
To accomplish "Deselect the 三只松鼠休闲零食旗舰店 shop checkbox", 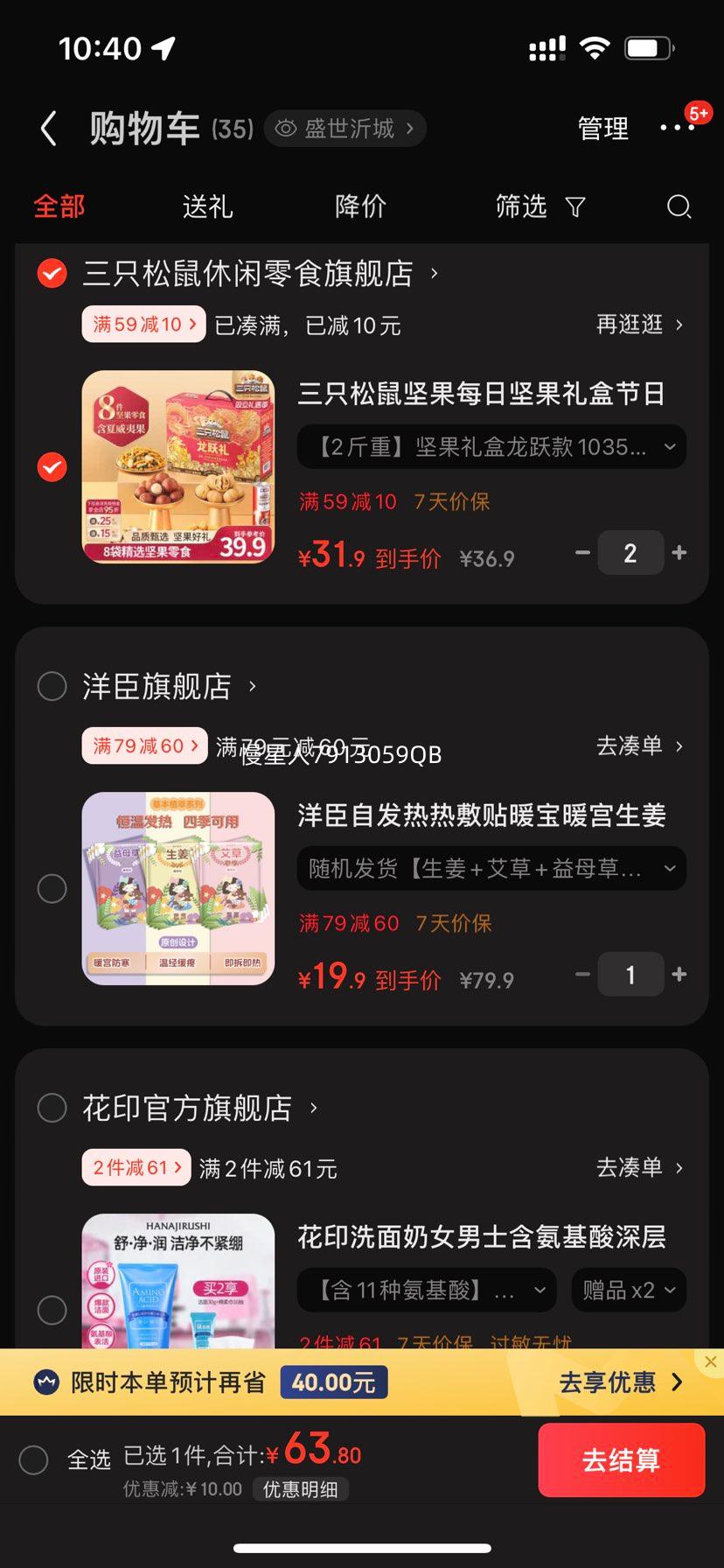I will (x=52, y=274).
